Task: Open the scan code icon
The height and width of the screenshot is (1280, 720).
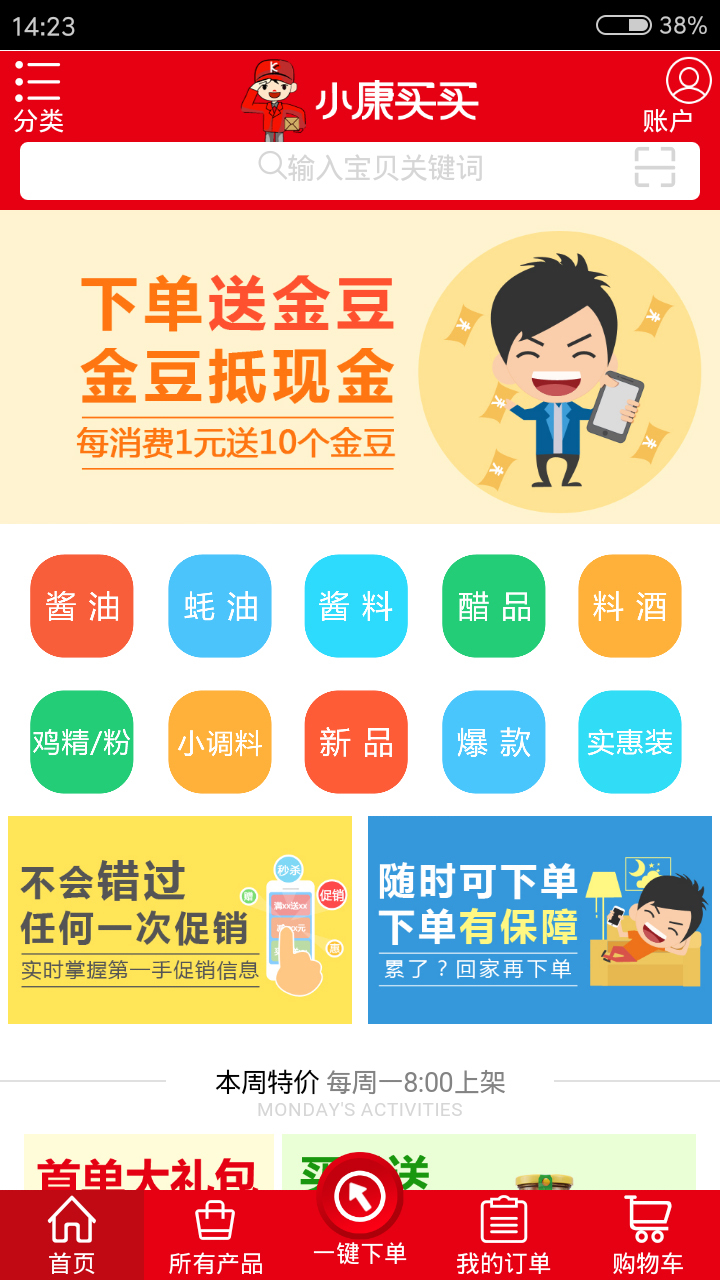Action: click(x=655, y=168)
